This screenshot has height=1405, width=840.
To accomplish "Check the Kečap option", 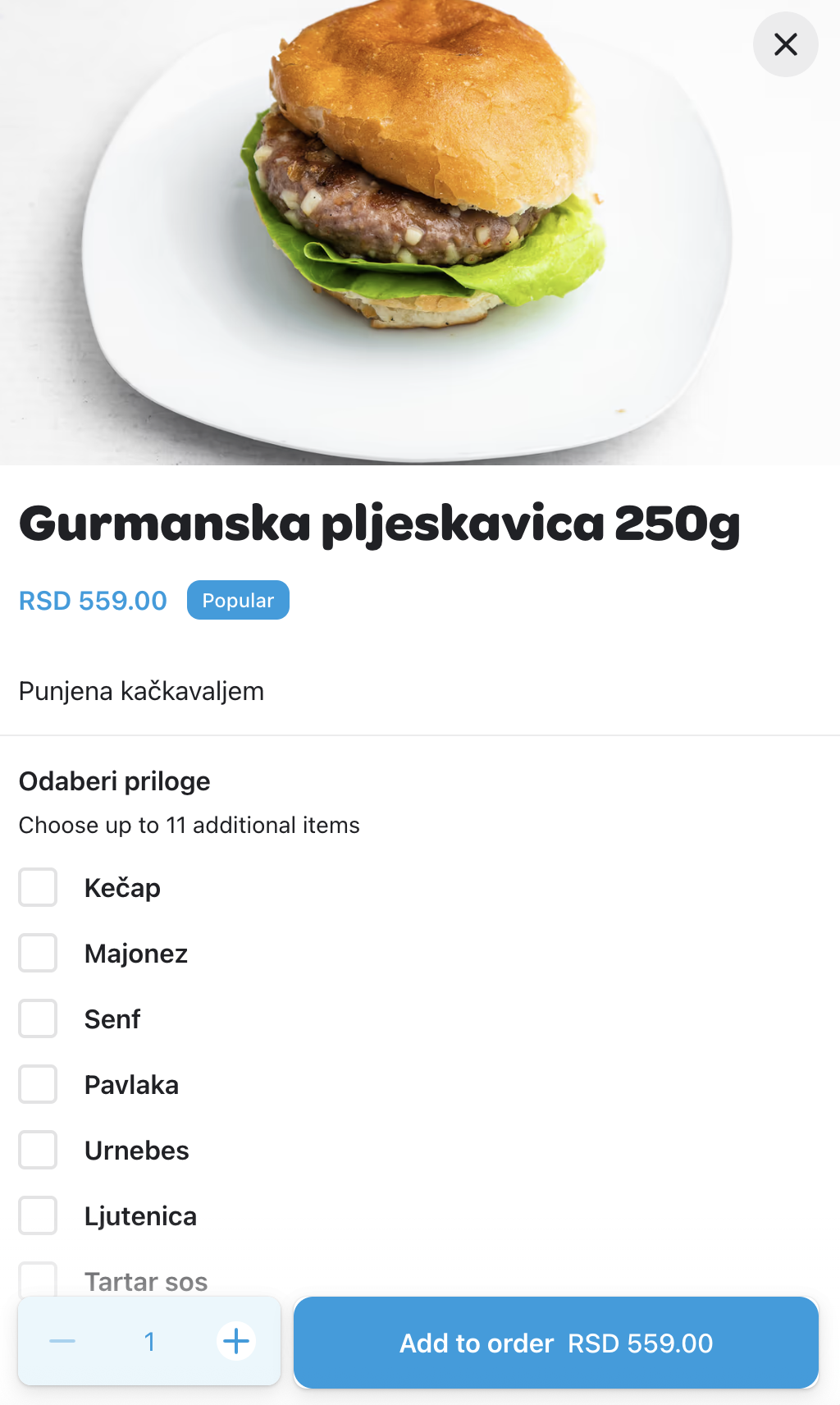I will pos(38,887).
